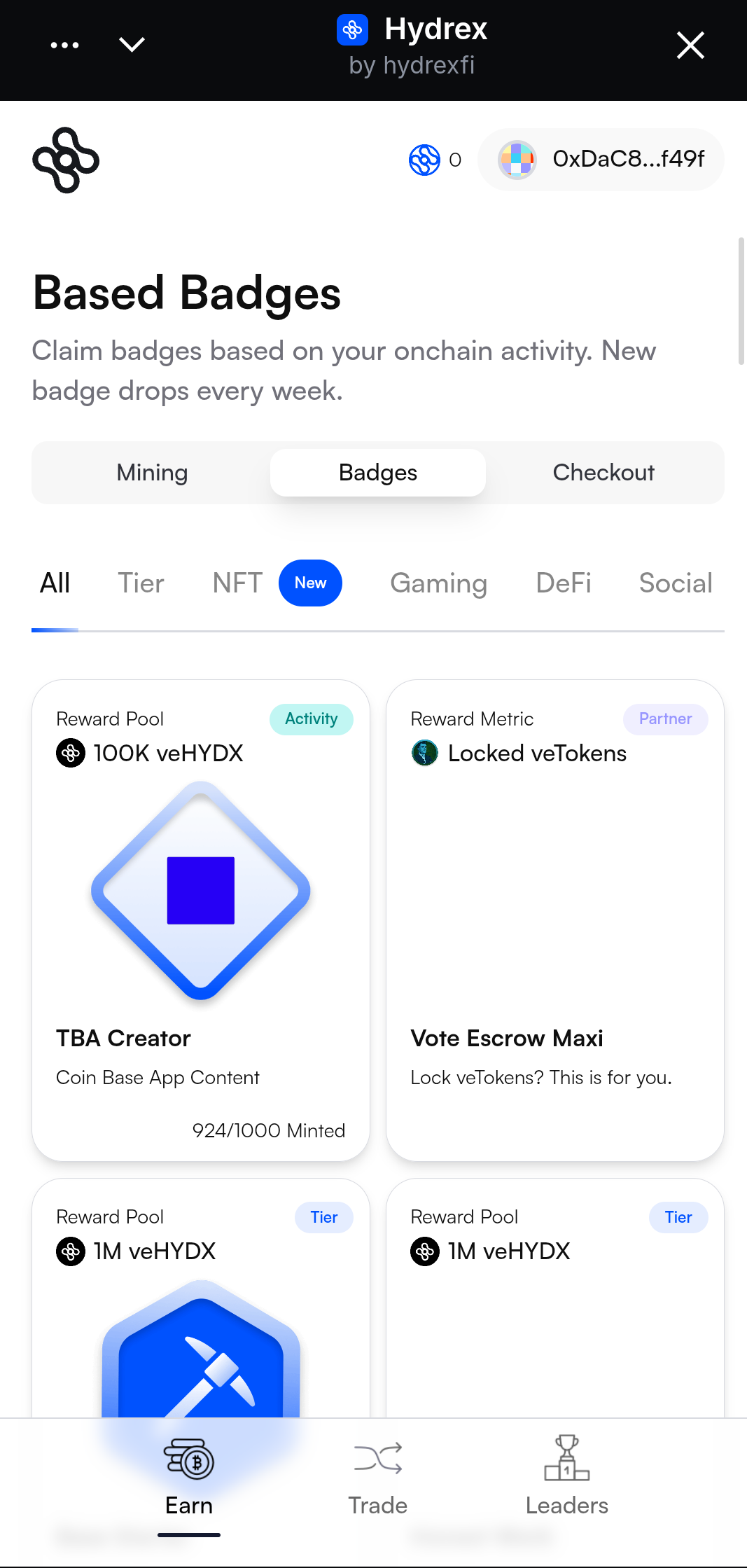Filter badges by Social

pyautogui.click(x=675, y=583)
